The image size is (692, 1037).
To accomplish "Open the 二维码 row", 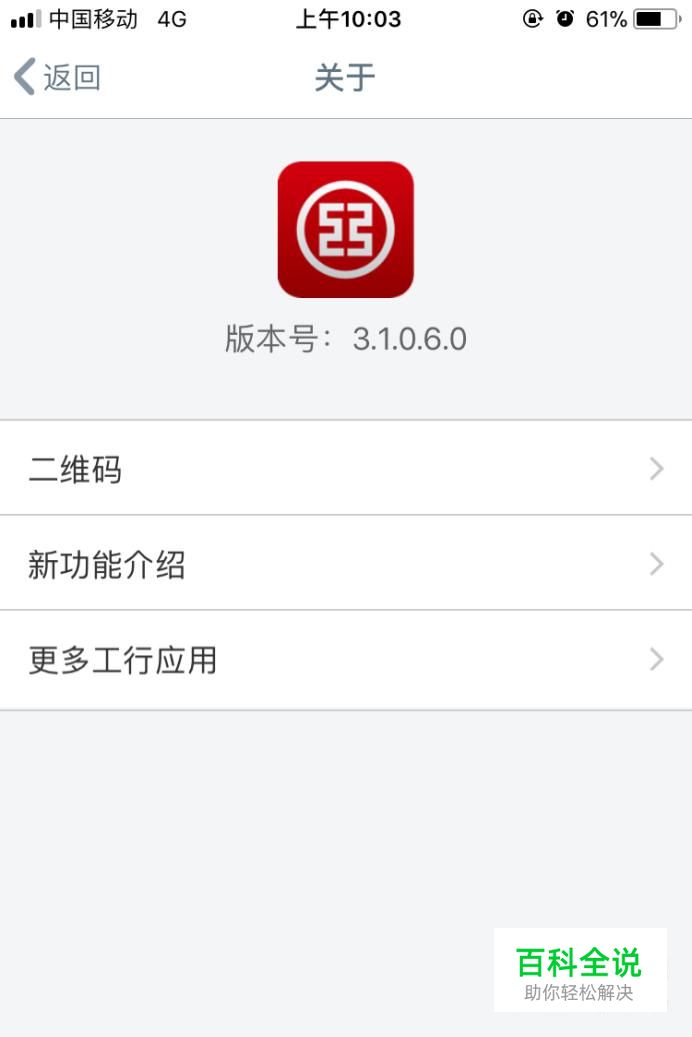I will coord(345,468).
